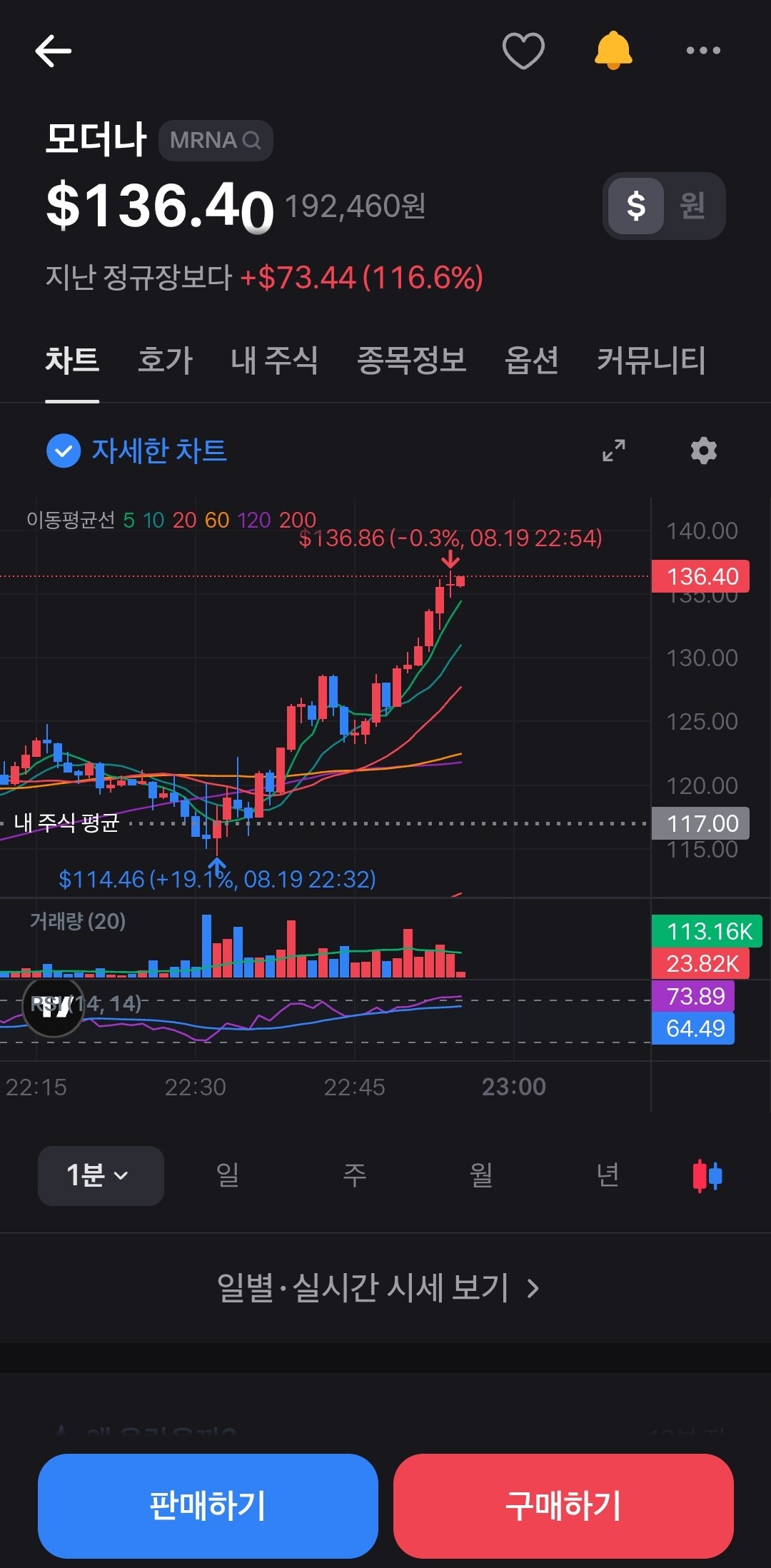The height and width of the screenshot is (1568, 771).
Task: Open the 1분 interval dropdown
Action: click(101, 1175)
